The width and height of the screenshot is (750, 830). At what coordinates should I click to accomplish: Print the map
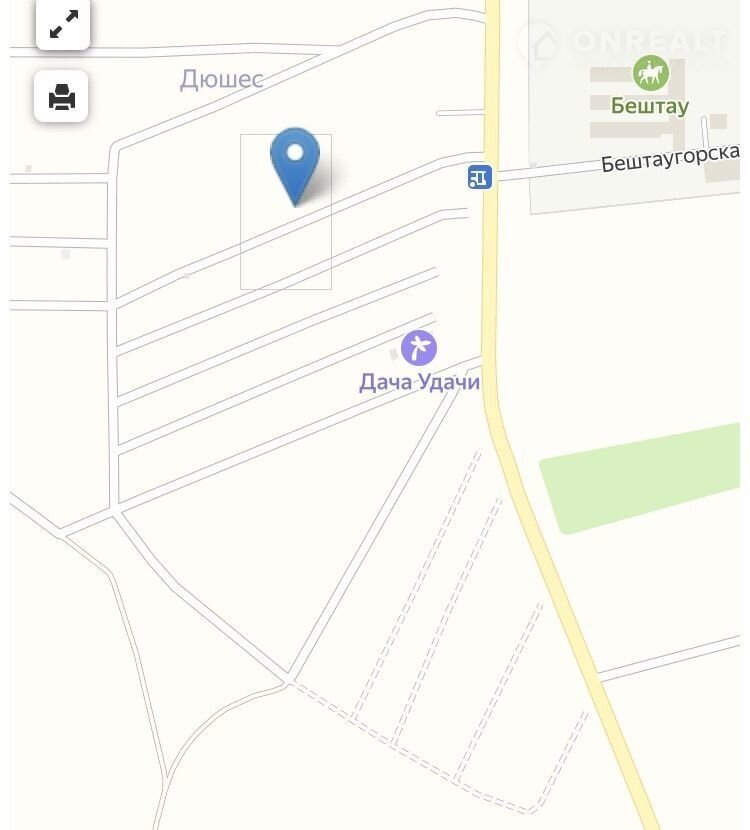click(62, 97)
